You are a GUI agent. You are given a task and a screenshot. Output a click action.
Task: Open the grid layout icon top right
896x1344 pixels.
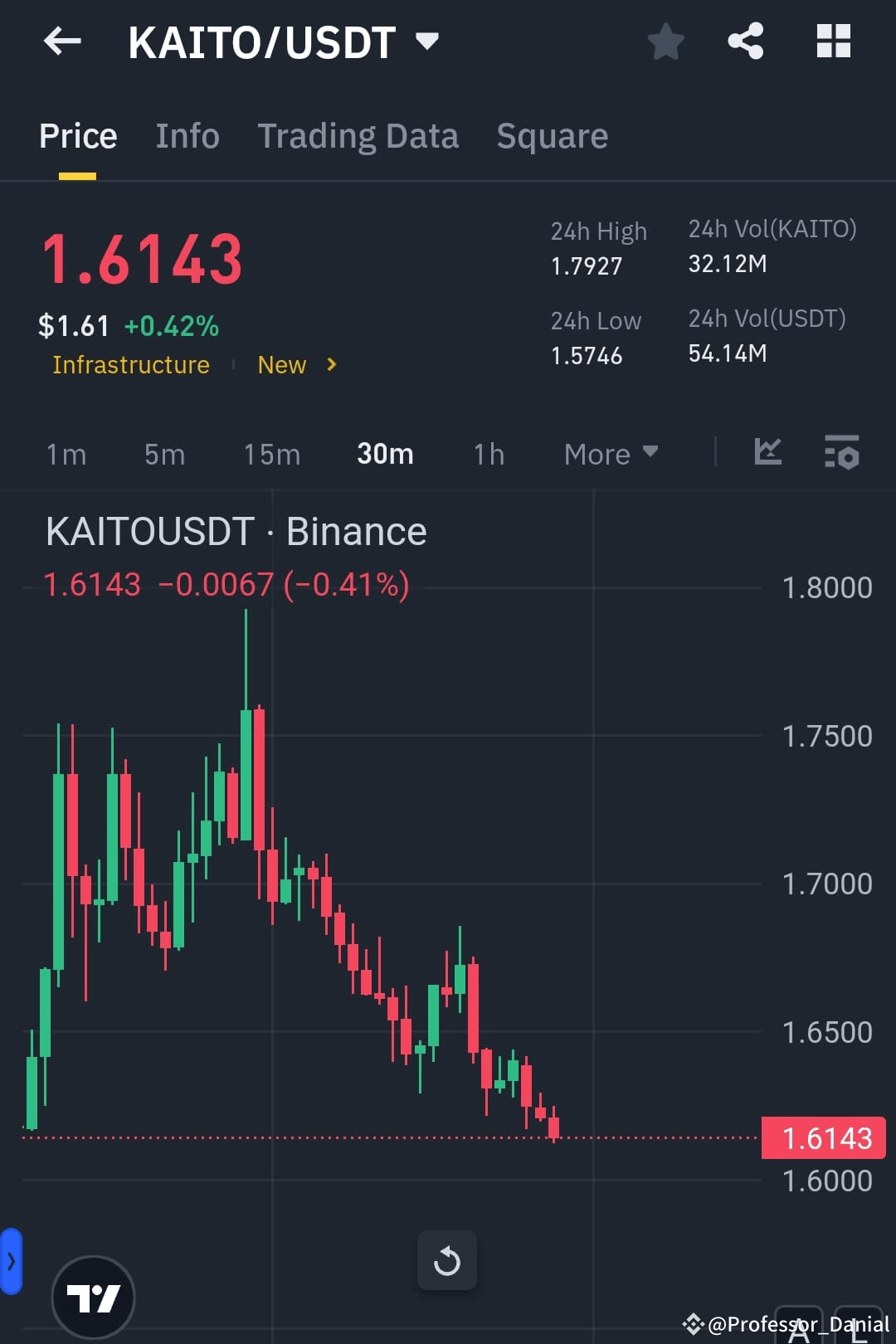(834, 41)
